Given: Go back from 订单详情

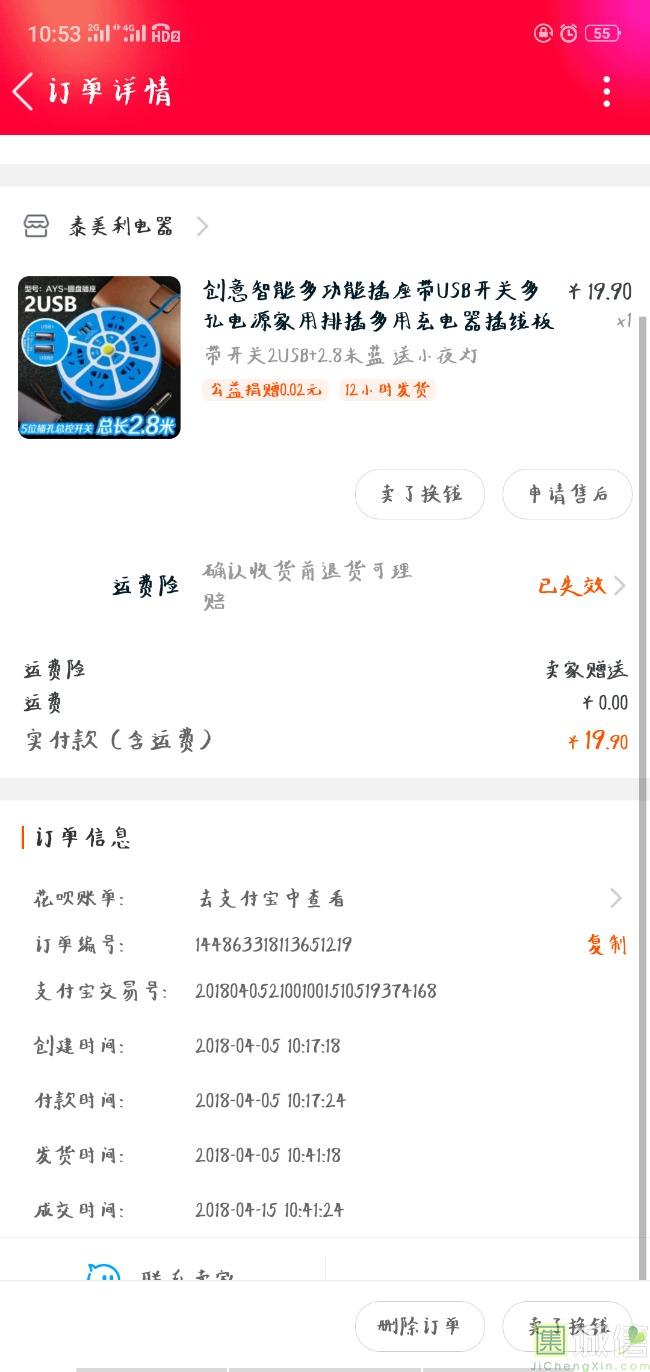Looking at the screenshot, I should point(24,92).
